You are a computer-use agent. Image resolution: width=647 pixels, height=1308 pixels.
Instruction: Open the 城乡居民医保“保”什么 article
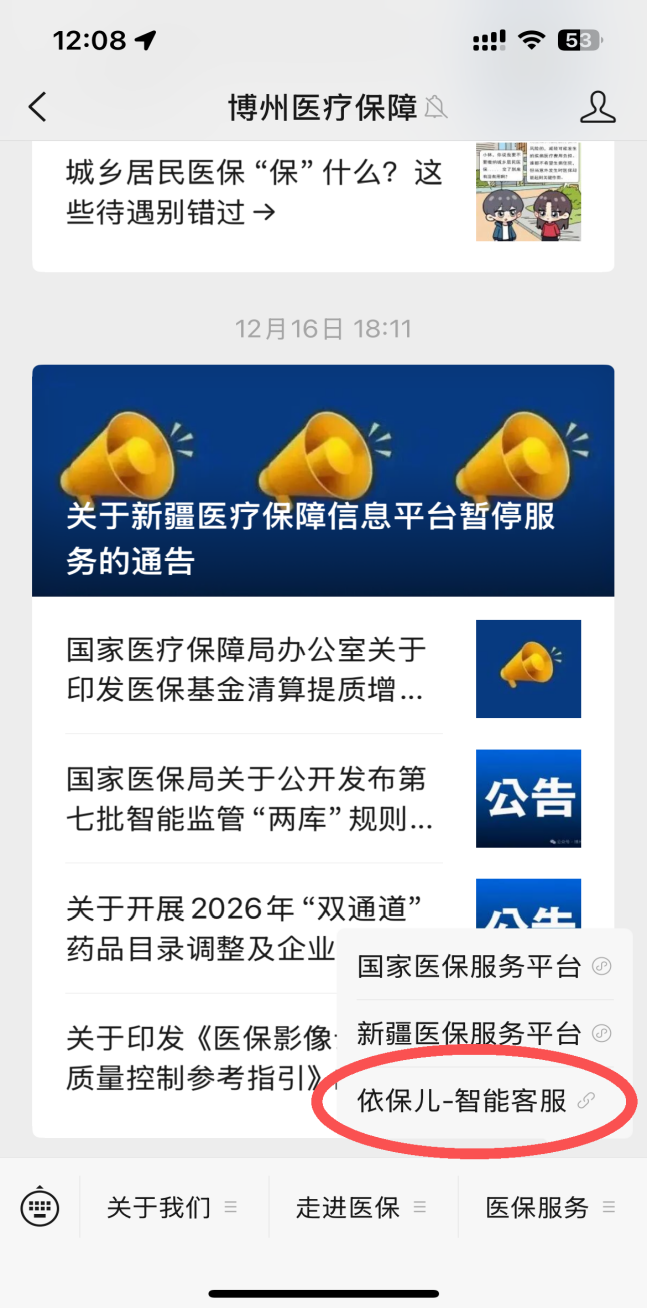255,192
